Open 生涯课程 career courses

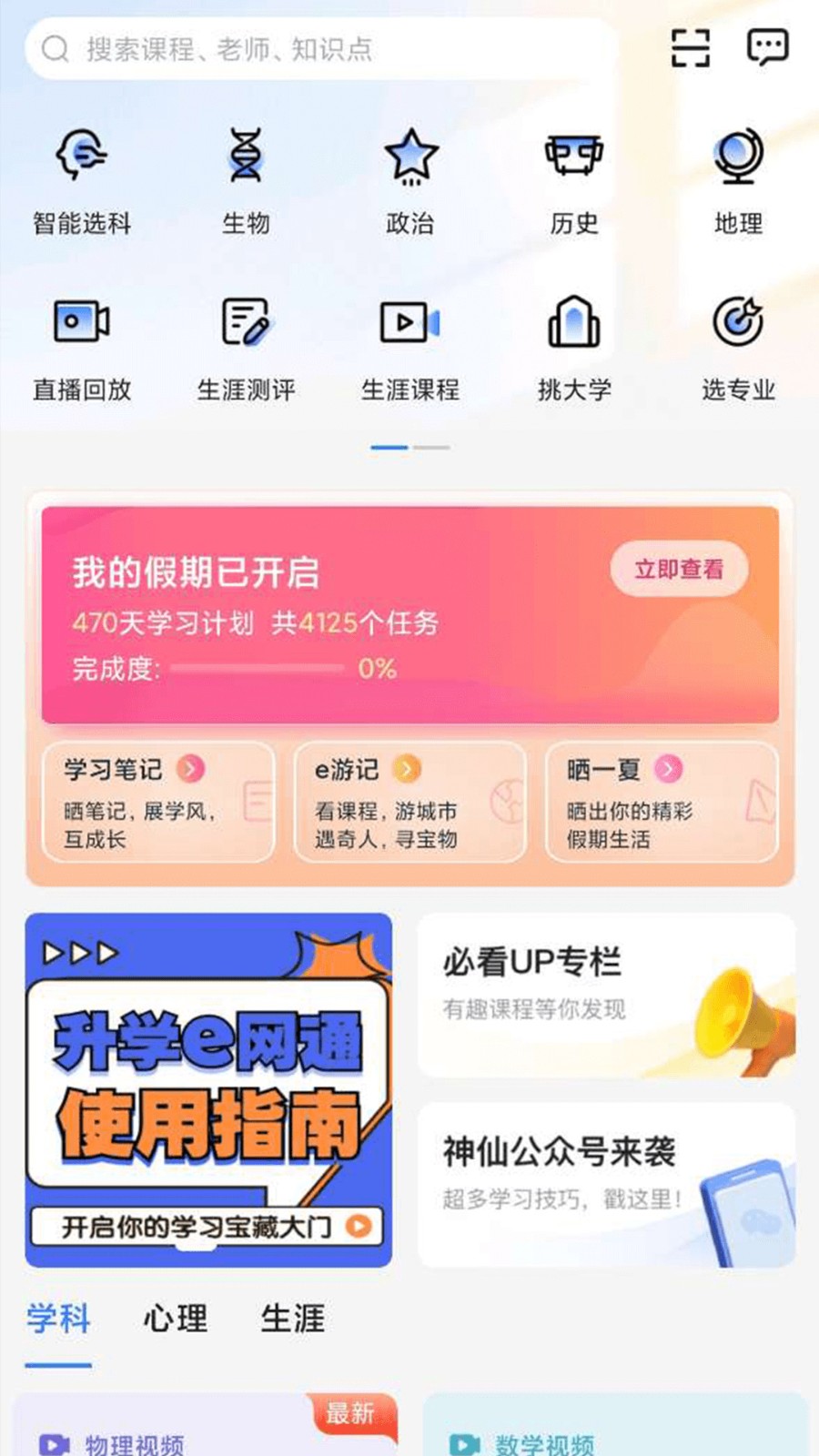coord(410,348)
